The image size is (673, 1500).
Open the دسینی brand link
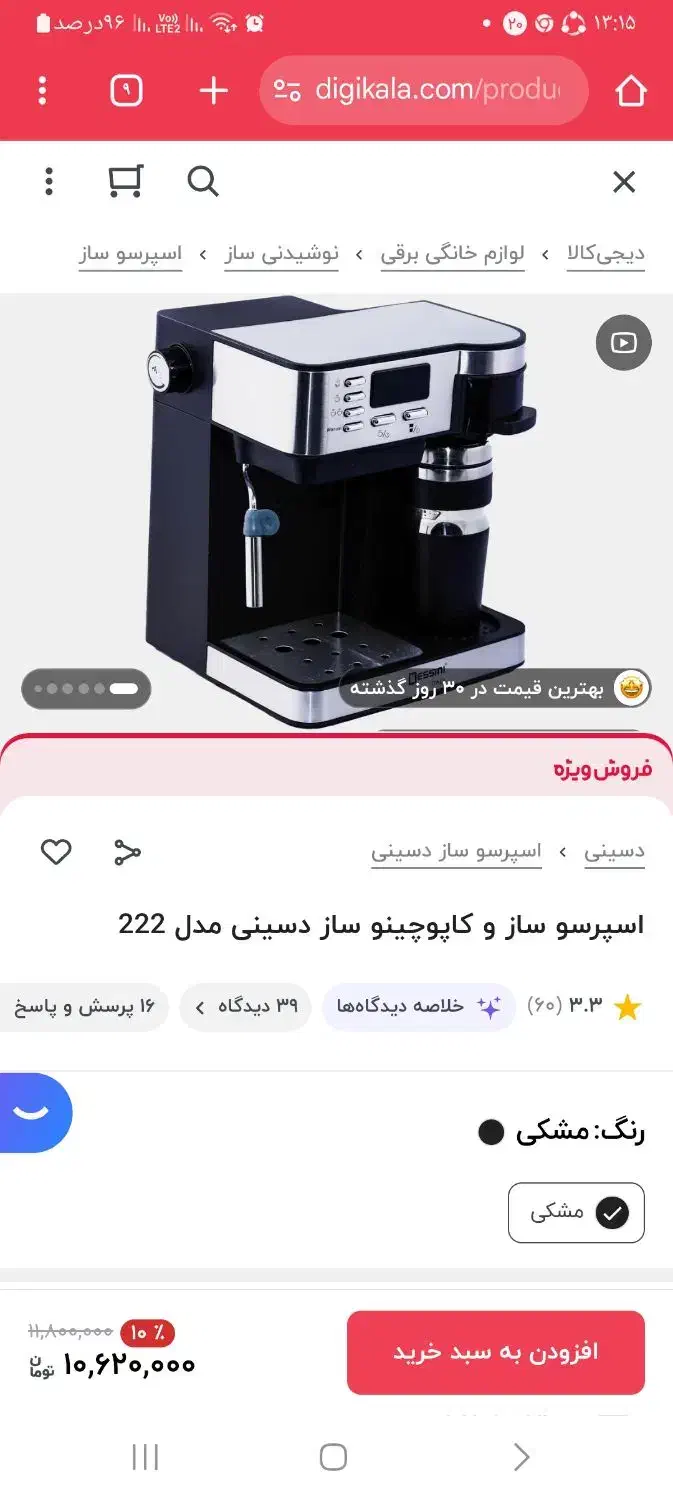click(x=614, y=852)
